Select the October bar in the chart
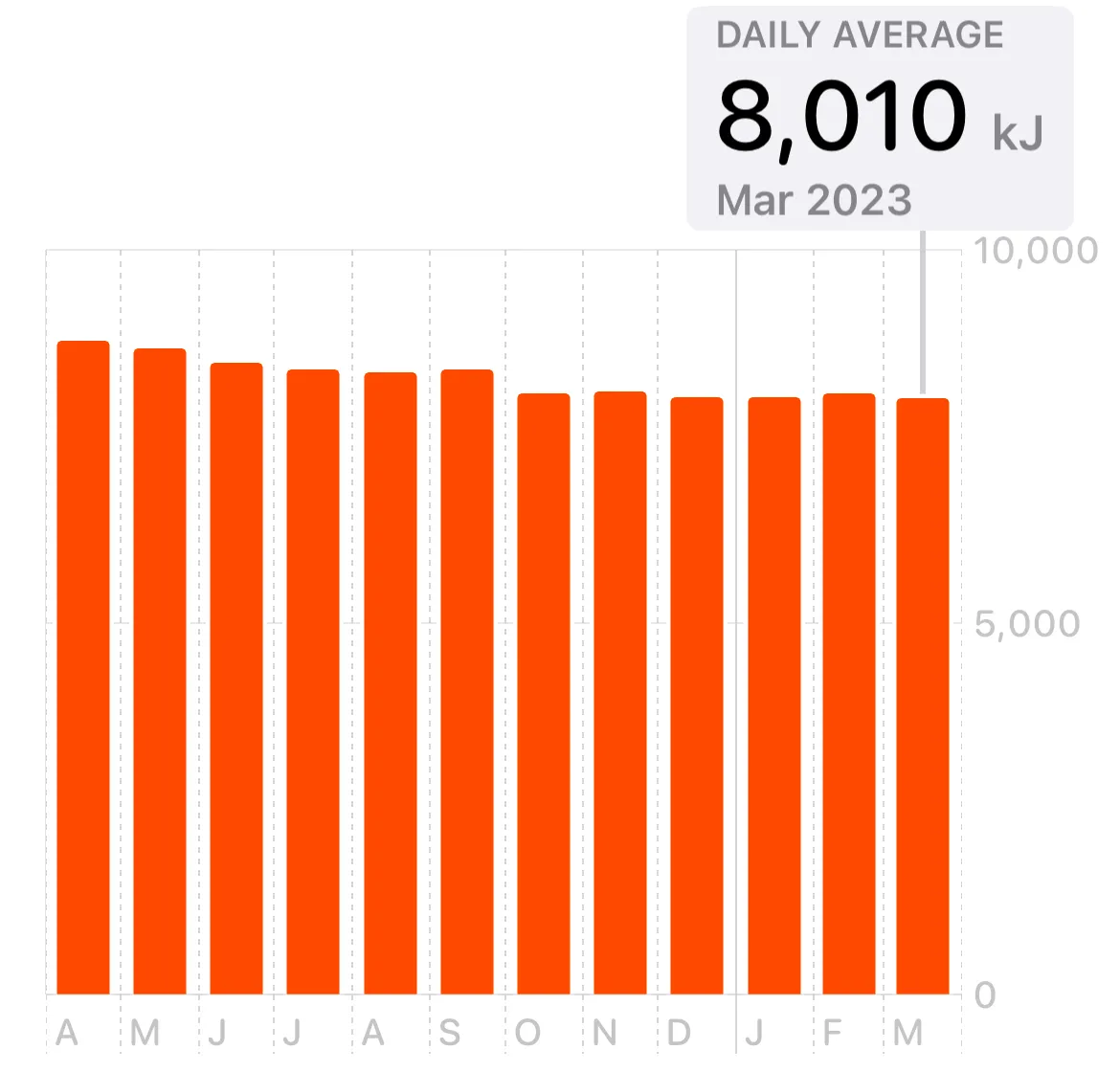The width and height of the screenshot is (1120, 1072). [x=544, y=694]
